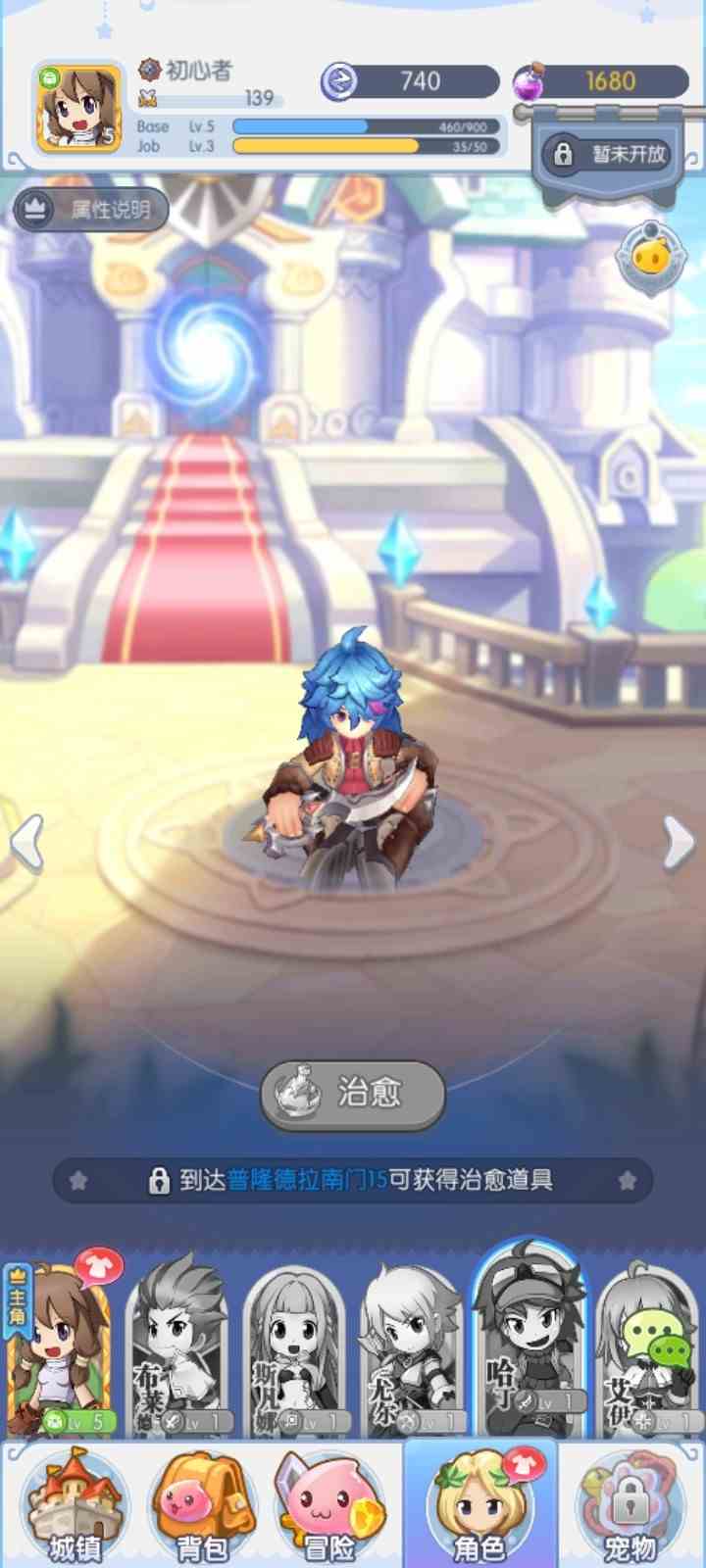Show the previous character with left arrow
This screenshot has height=1568, width=706.
pyautogui.click(x=27, y=843)
